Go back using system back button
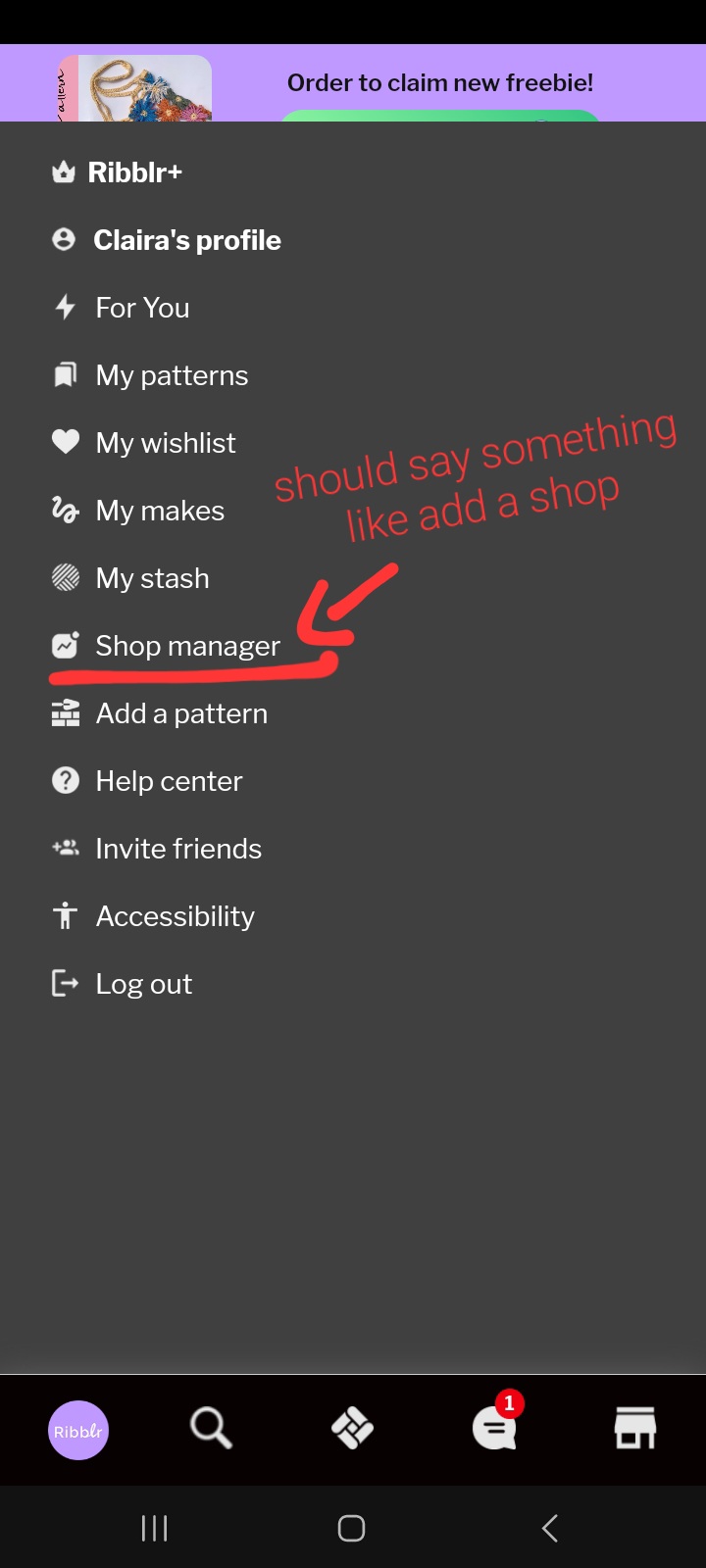Screen dimensions: 706x1568 pyautogui.click(x=550, y=1528)
